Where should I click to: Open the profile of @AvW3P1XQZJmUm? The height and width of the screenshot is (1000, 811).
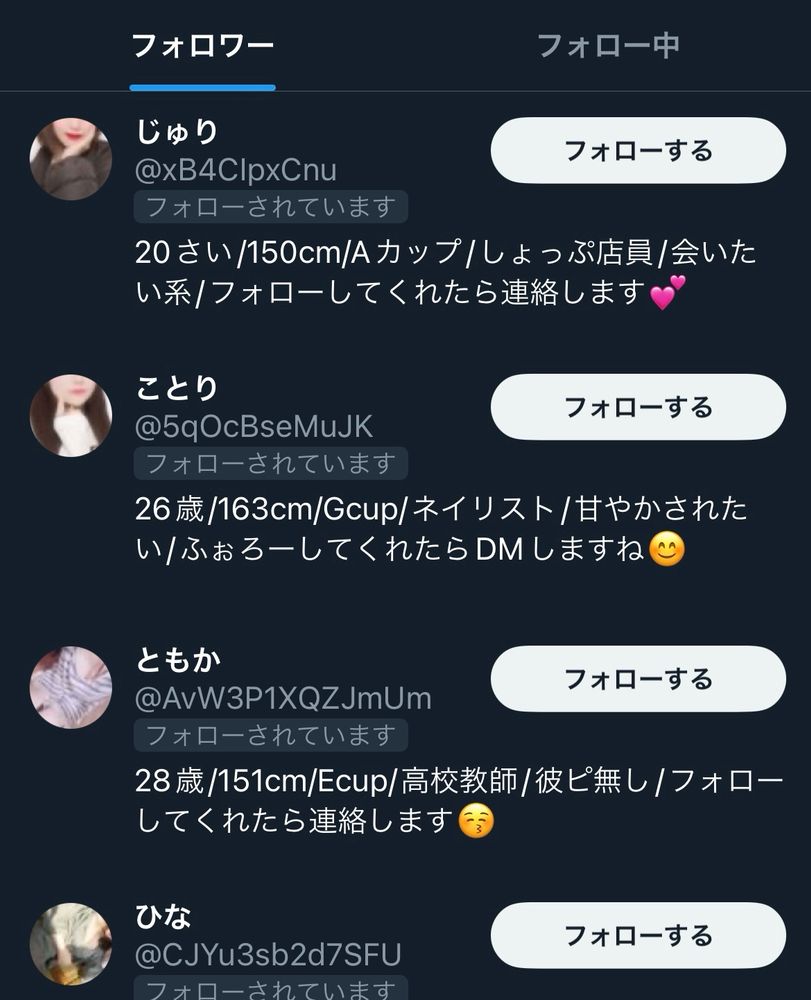(x=283, y=698)
